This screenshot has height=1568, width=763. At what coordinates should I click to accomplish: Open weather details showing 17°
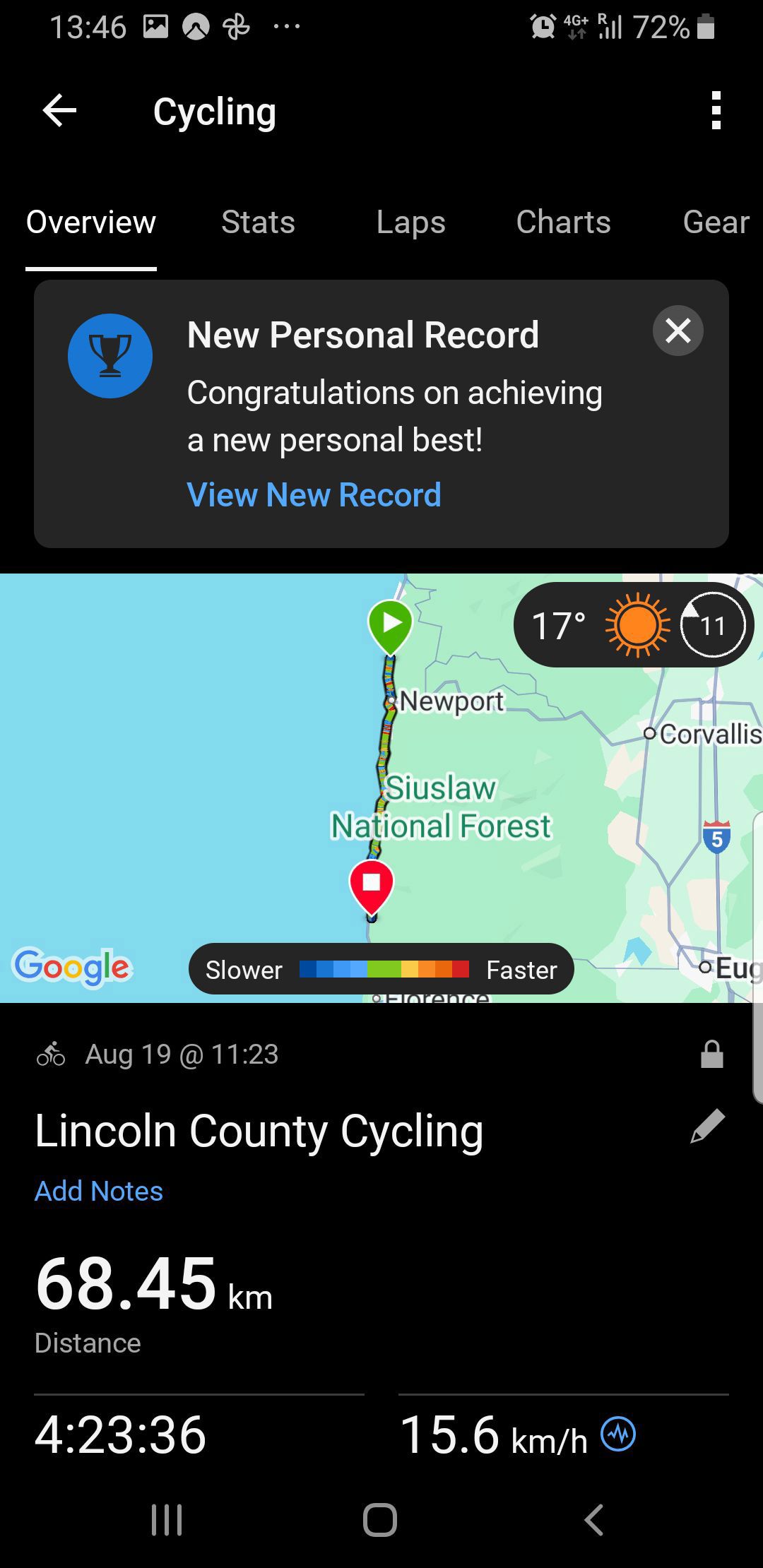634,625
